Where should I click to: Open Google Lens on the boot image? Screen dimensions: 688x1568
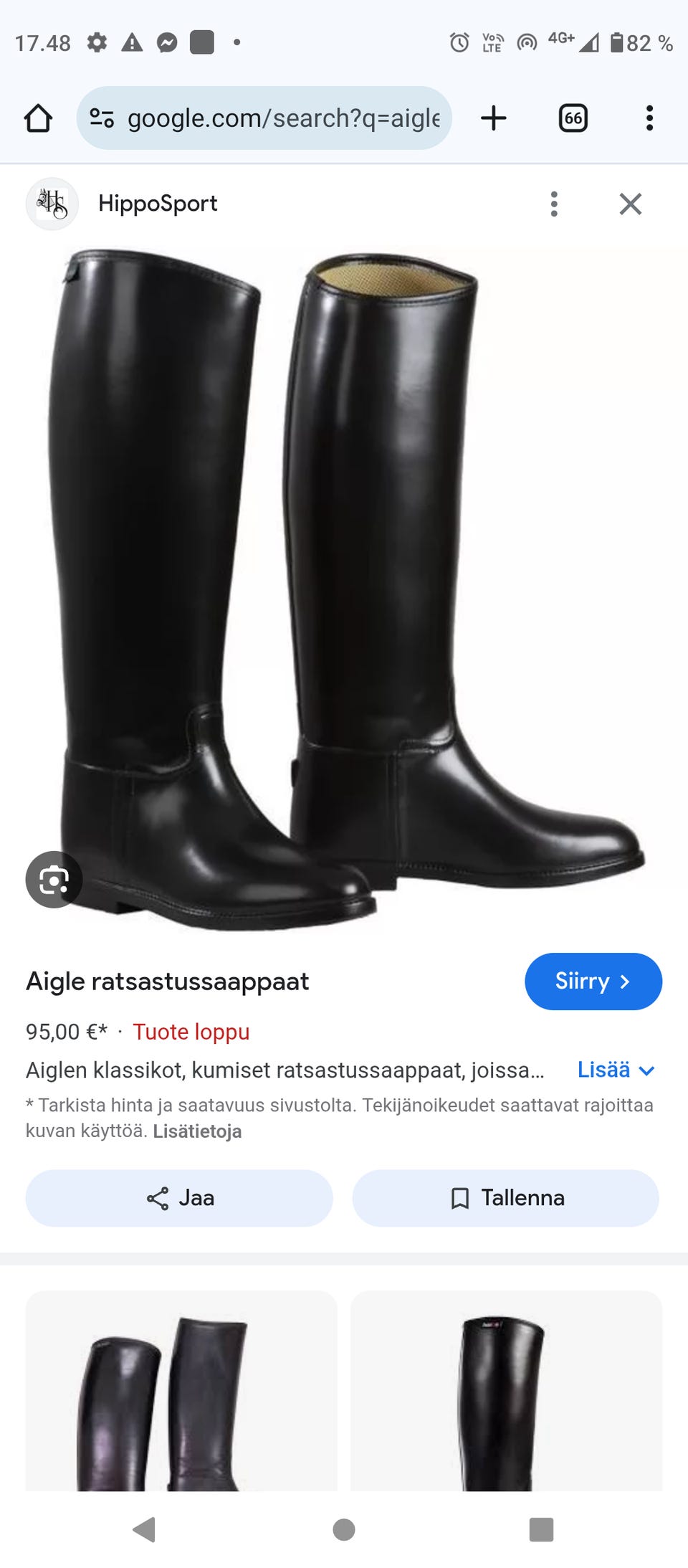tap(53, 879)
